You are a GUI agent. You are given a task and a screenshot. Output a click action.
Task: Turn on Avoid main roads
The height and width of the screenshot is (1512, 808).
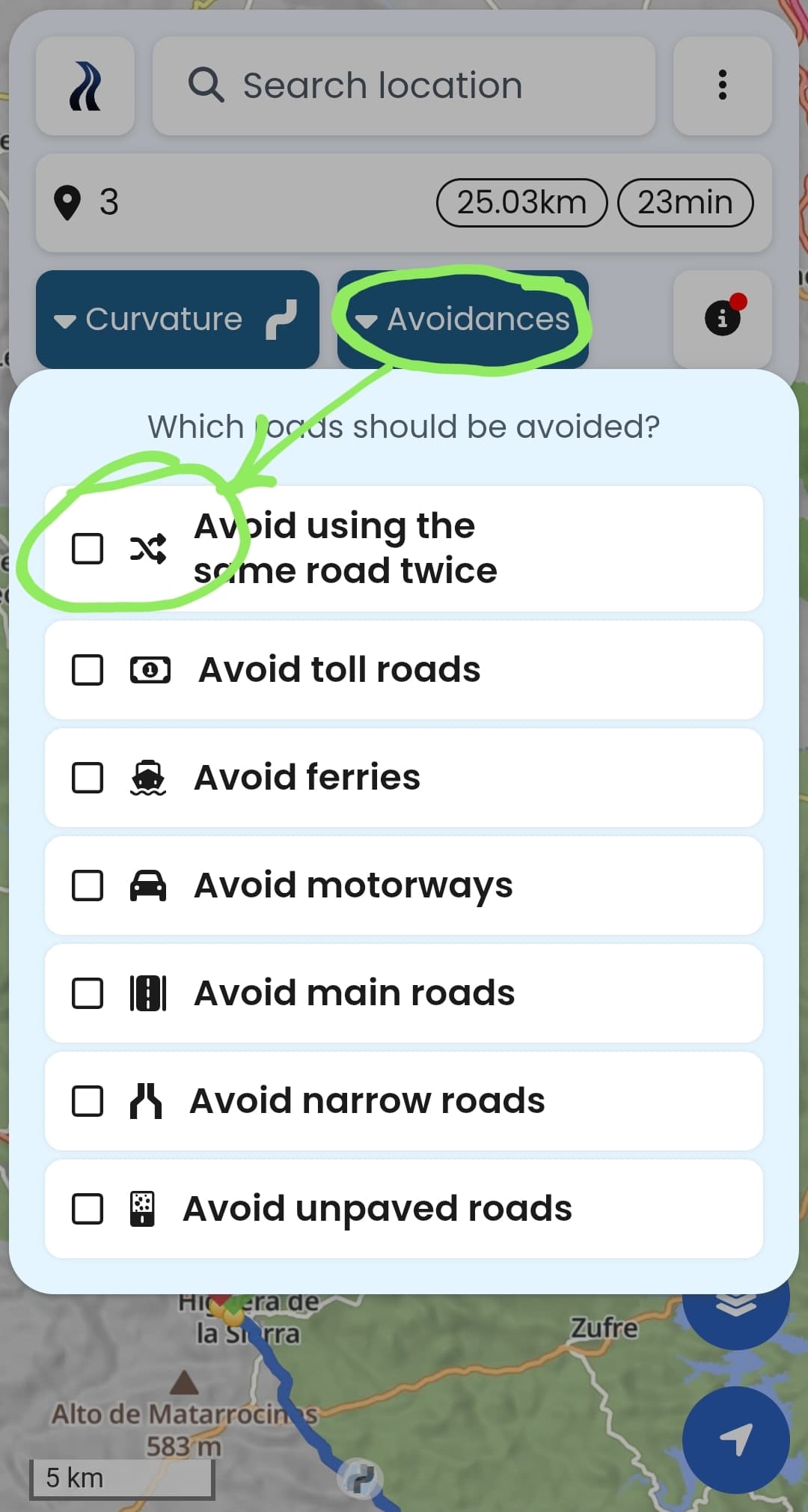(x=88, y=993)
